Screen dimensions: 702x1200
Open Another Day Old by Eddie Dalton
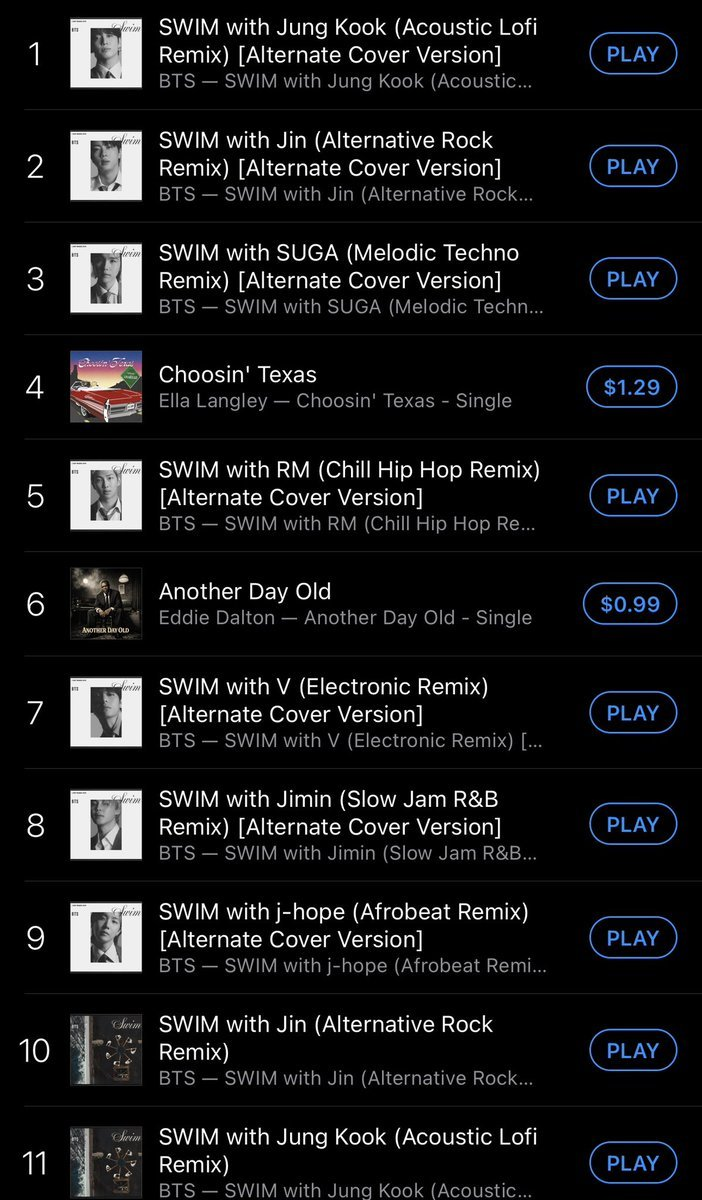[x=245, y=592]
